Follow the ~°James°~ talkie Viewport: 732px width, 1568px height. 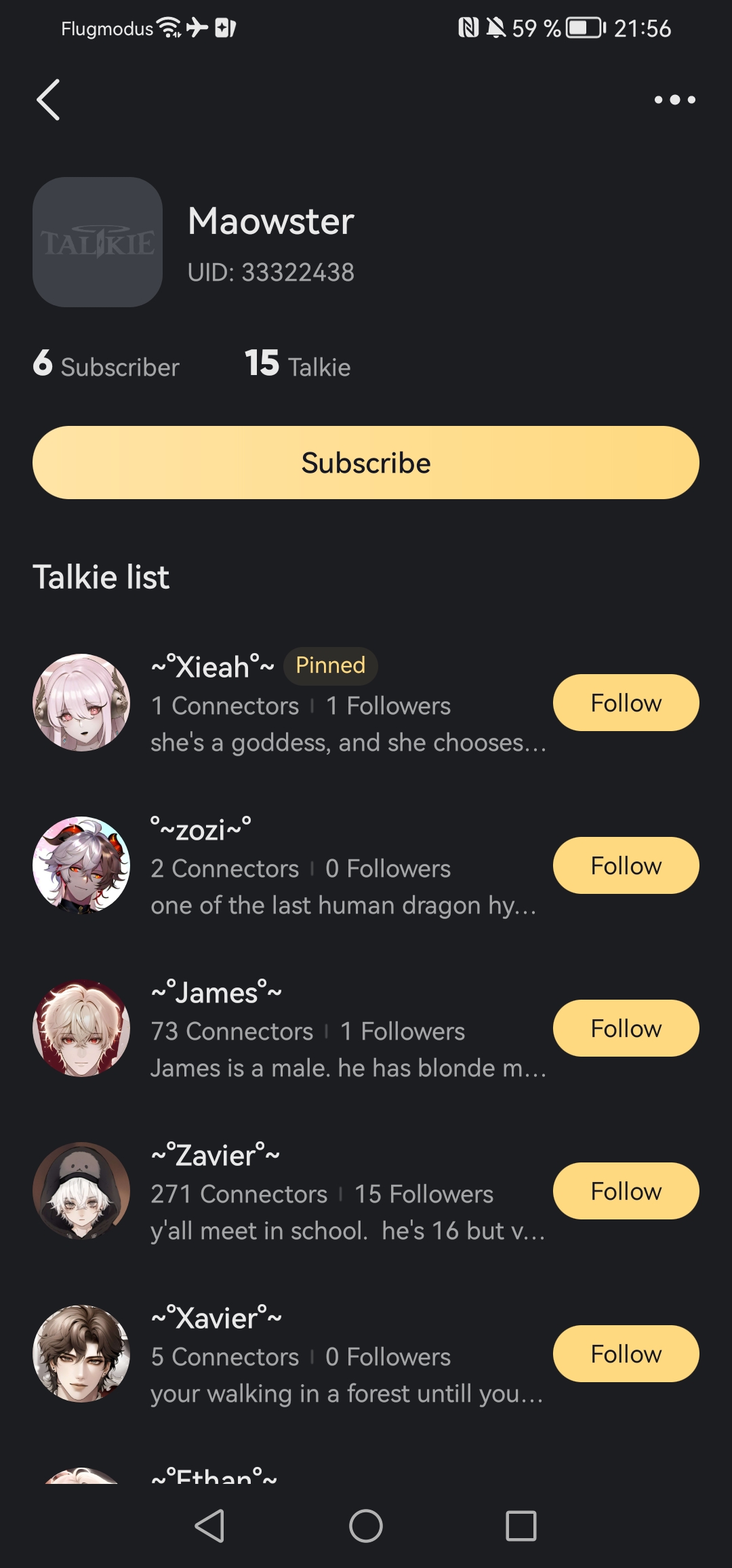point(626,1028)
